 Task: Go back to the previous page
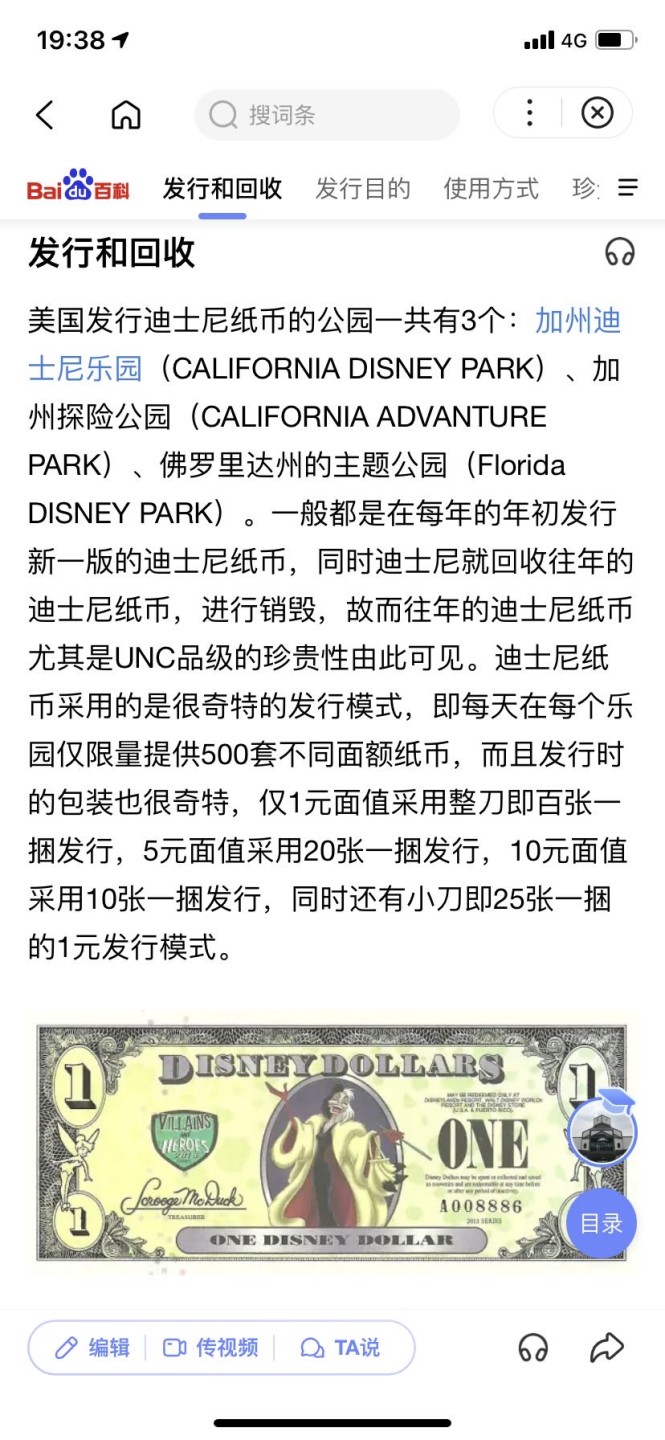click(x=45, y=115)
